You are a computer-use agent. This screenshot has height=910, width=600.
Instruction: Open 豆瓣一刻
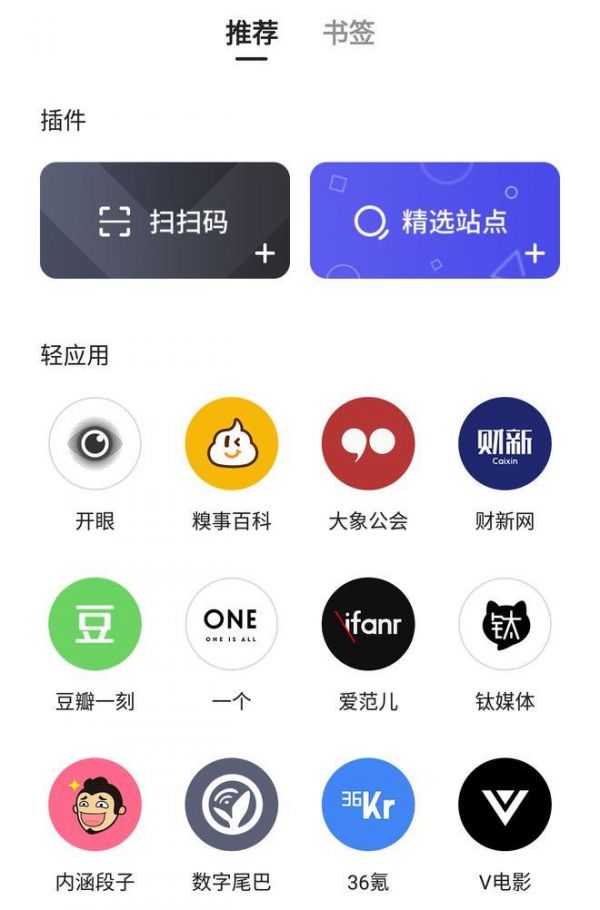pos(95,624)
